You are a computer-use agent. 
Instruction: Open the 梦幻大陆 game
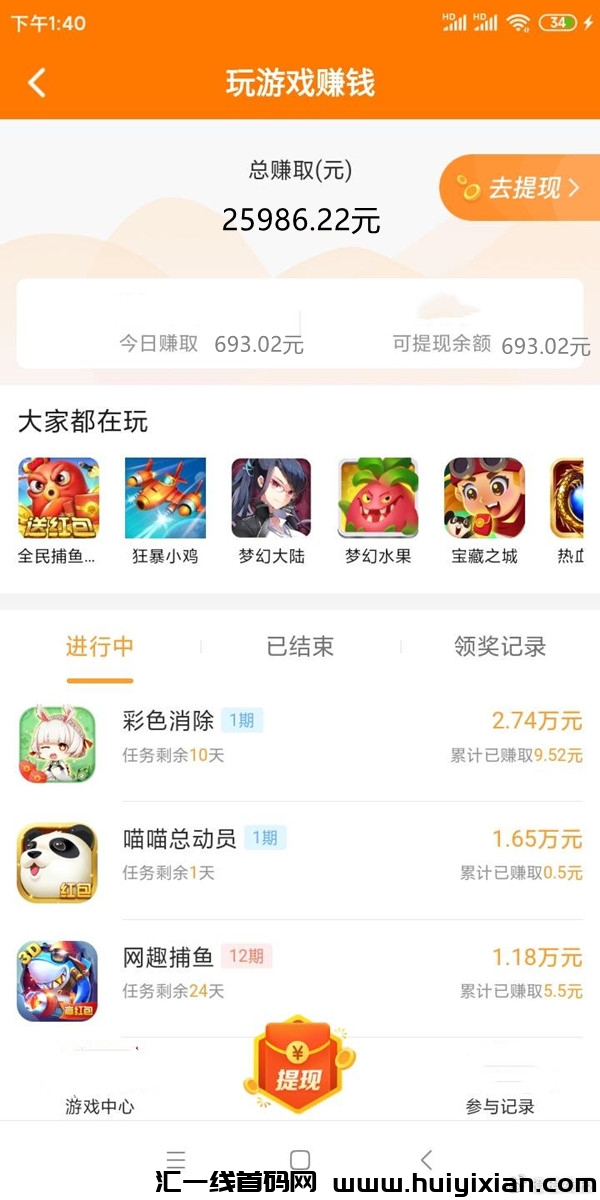pyautogui.click(x=272, y=499)
